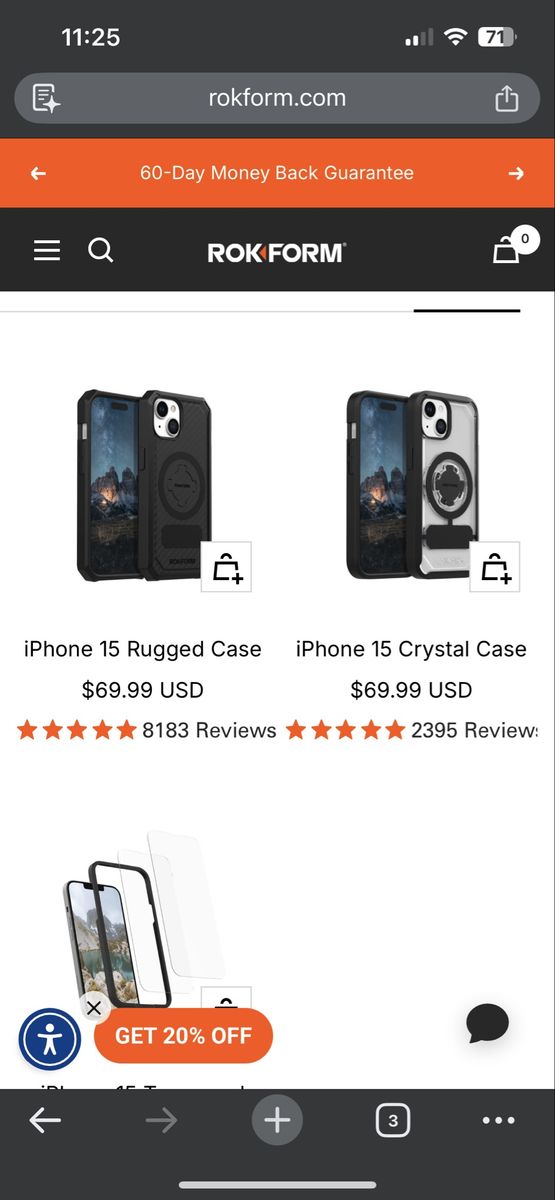Show next announcement banner

click(516, 174)
